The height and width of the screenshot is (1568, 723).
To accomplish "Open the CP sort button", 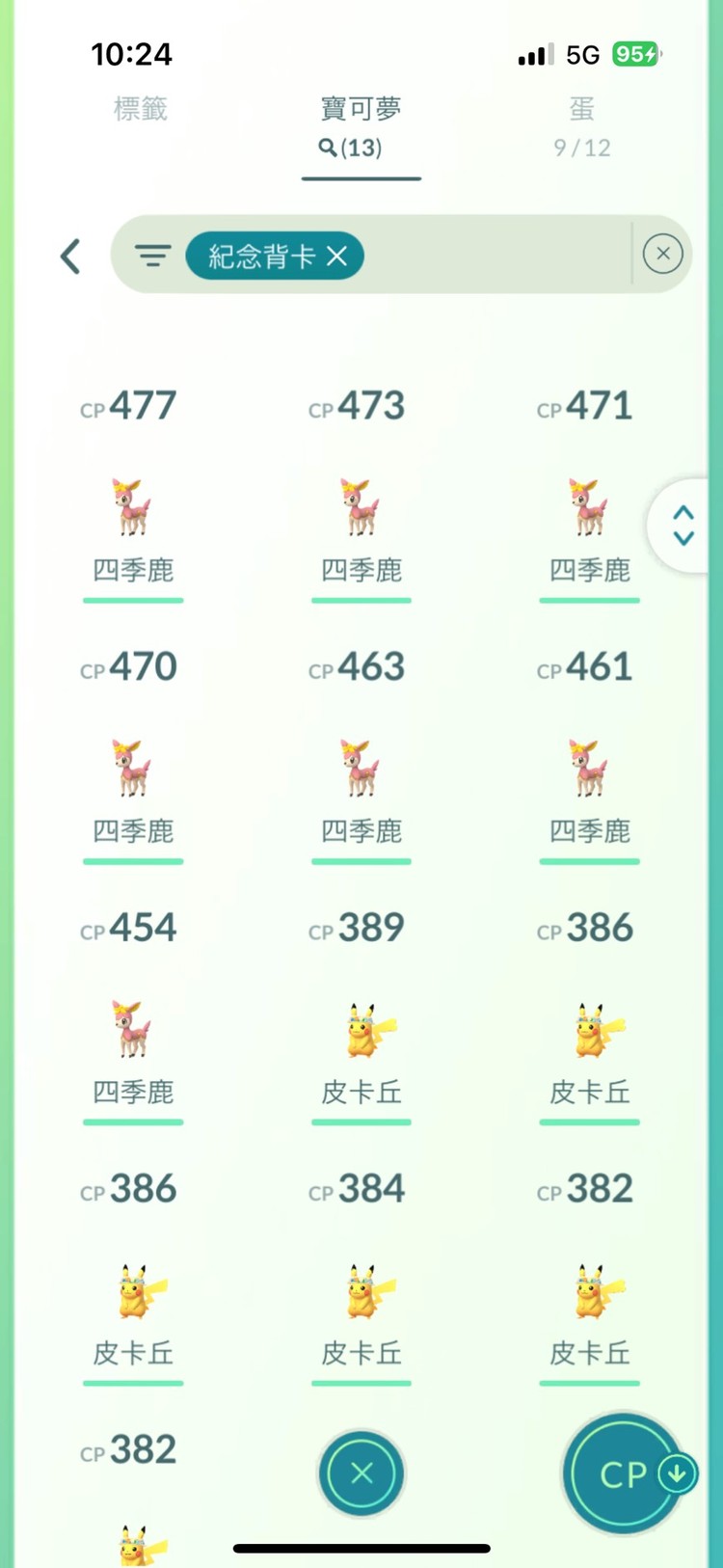I will 625,1474.
